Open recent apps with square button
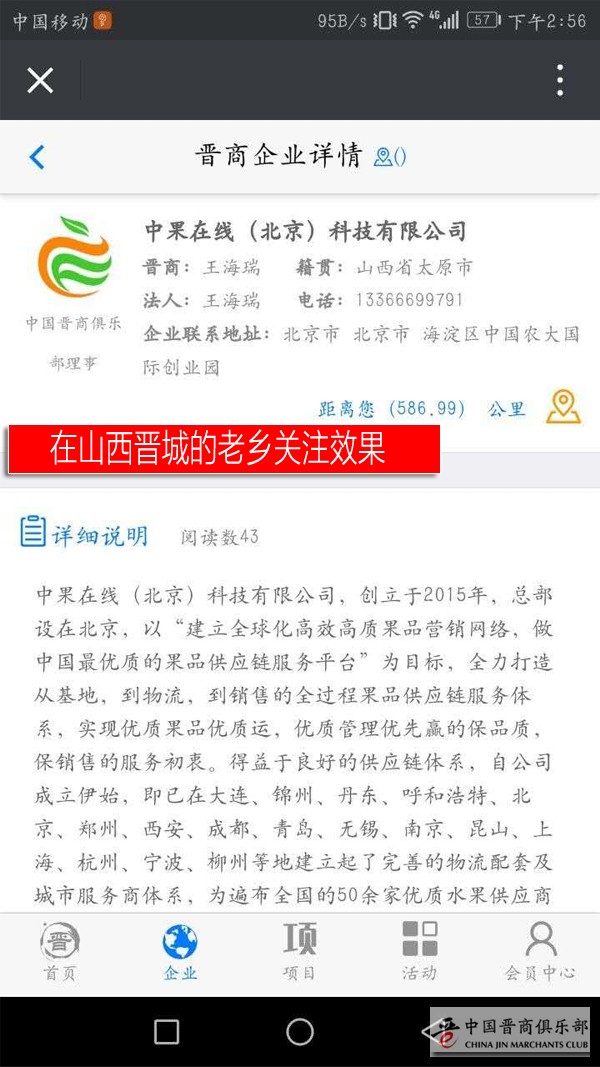Image resolution: width=600 pixels, height=1067 pixels. tap(167, 1032)
